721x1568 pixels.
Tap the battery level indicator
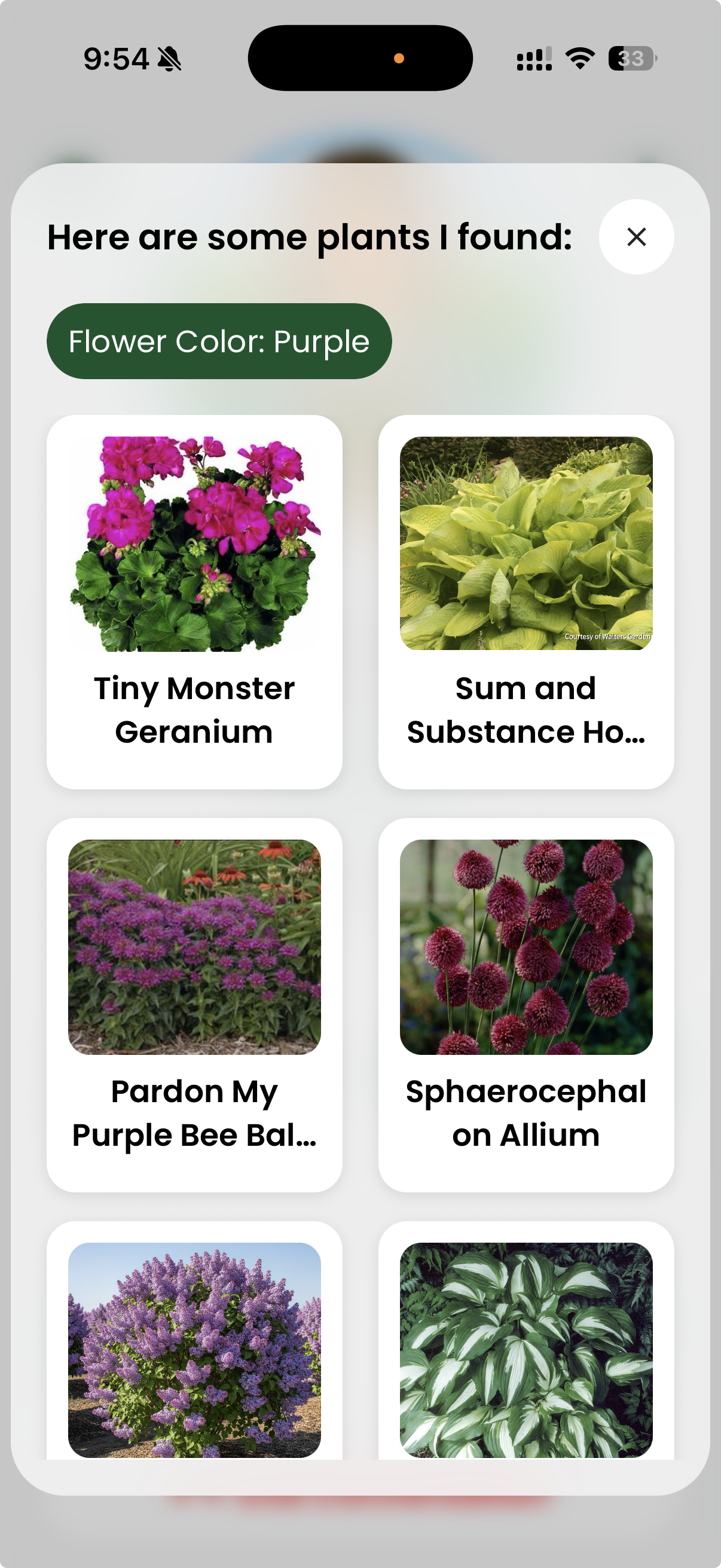(630, 58)
